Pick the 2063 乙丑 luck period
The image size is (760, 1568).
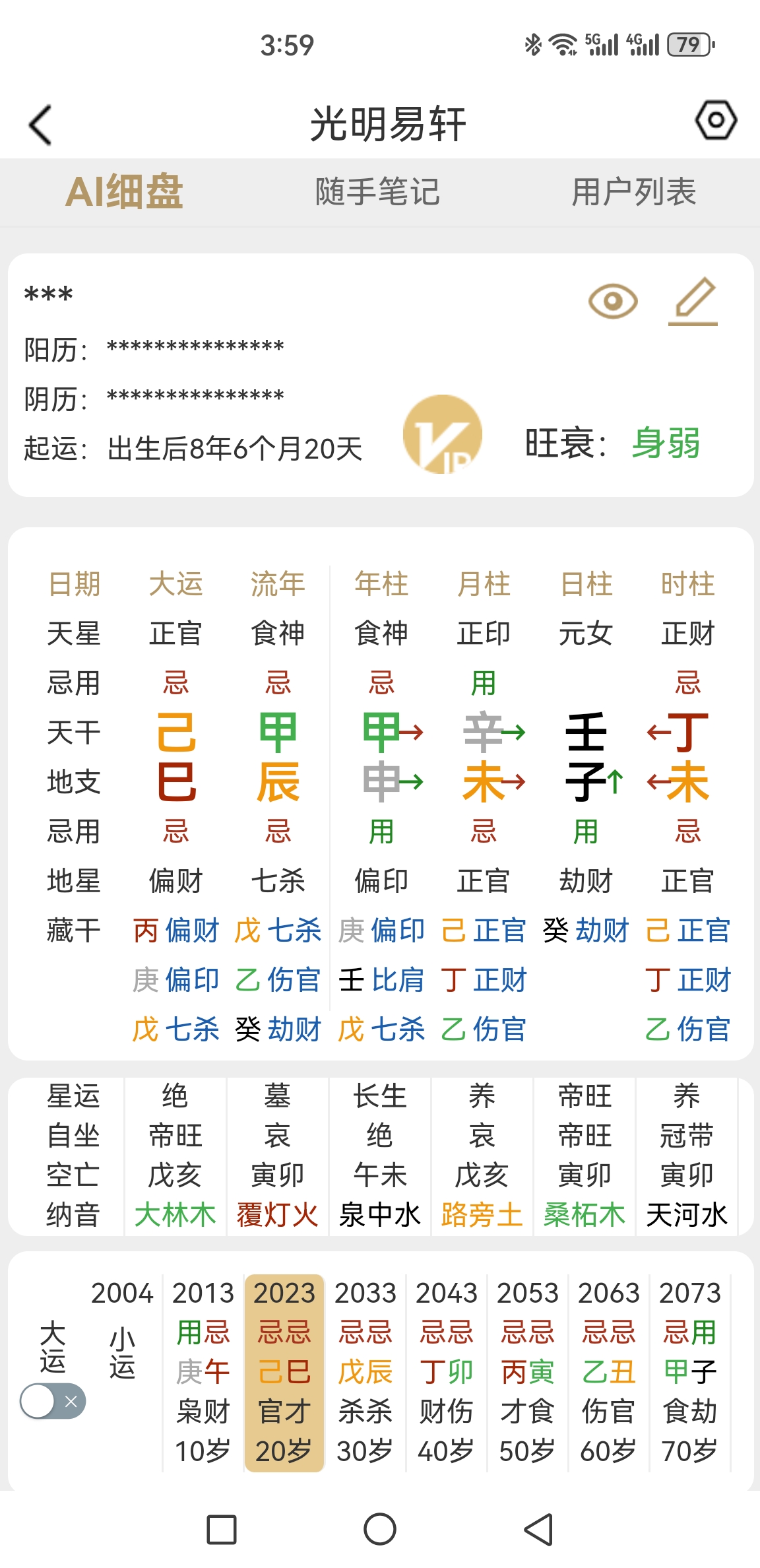point(609,1373)
